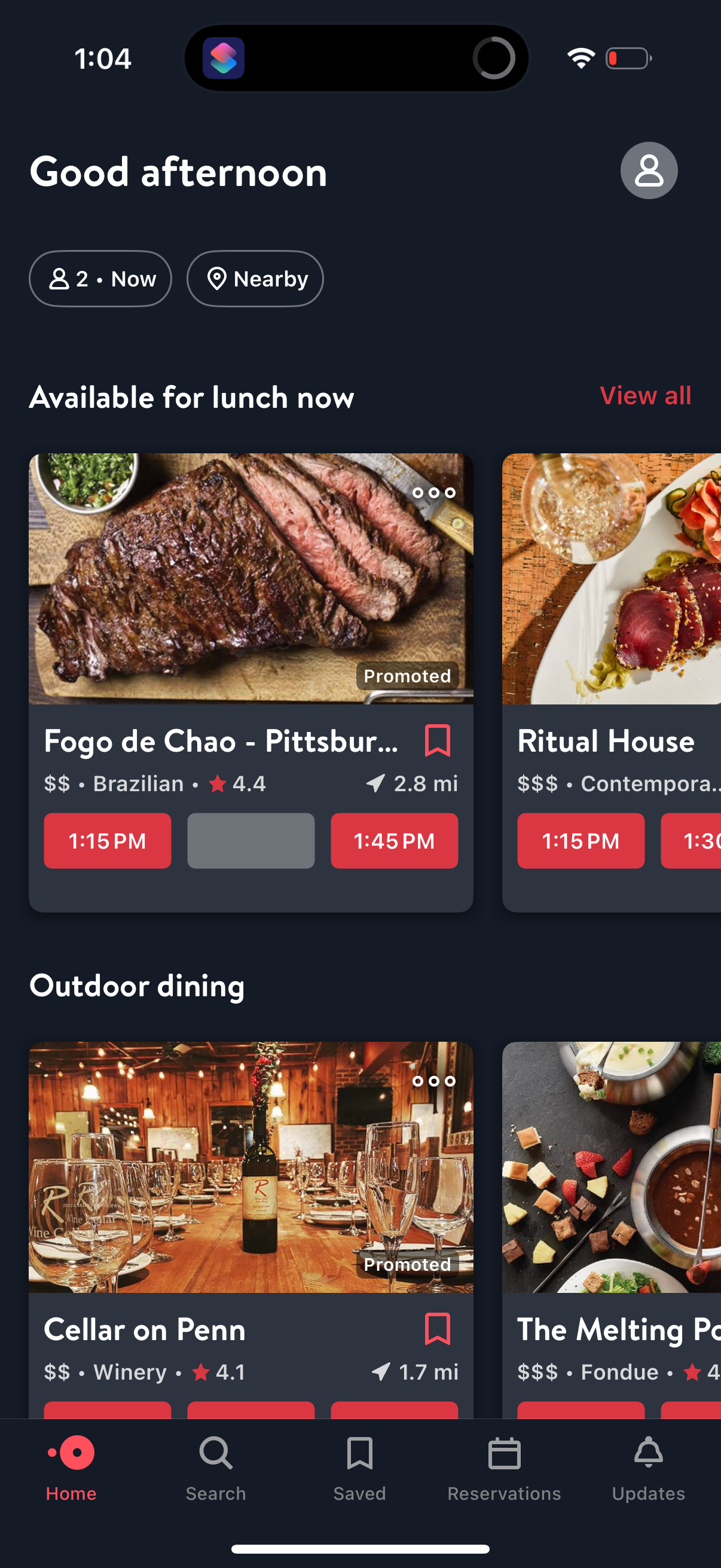721x1568 pixels.
Task: Open the overflow menu on Fogo de Chao card
Action: (x=433, y=493)
